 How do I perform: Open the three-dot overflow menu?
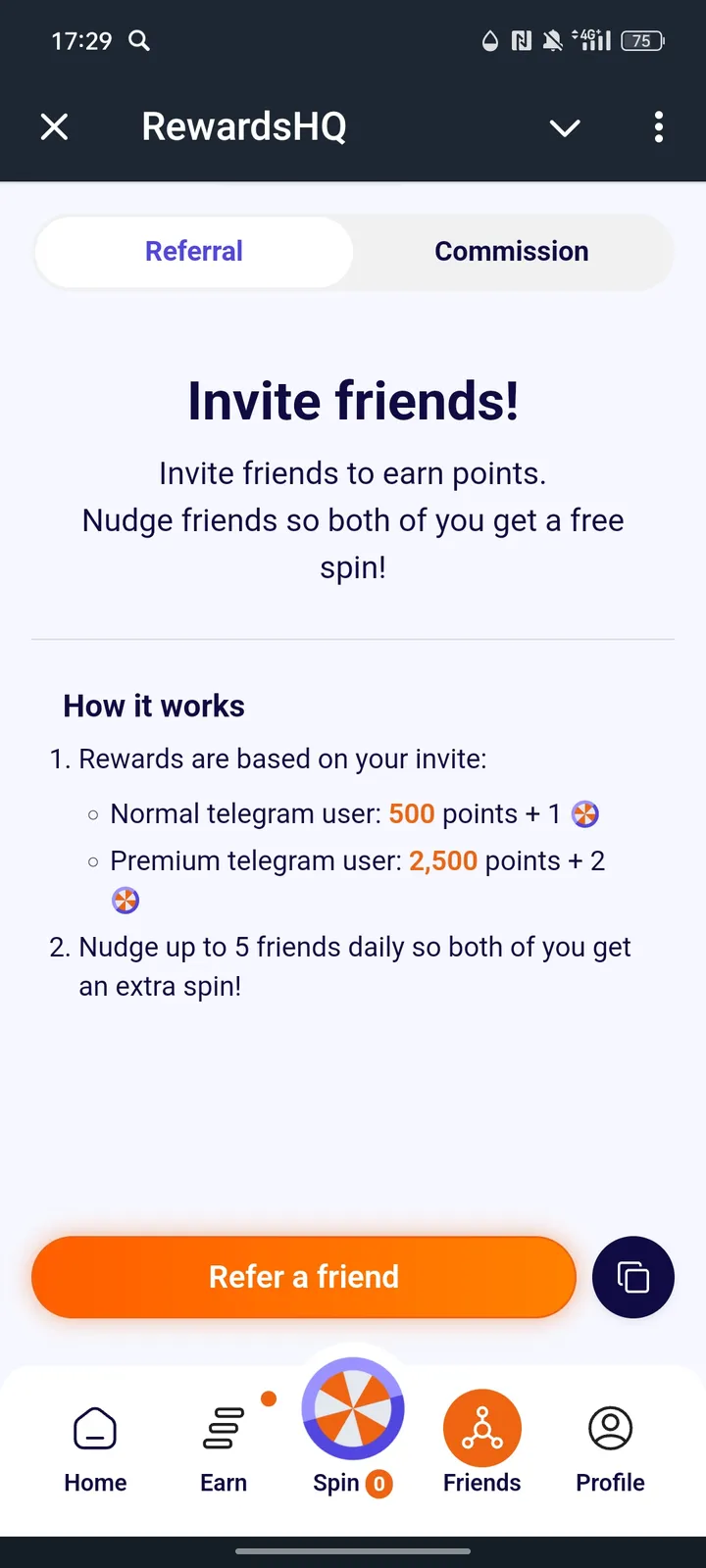click(x=658, y=127)
